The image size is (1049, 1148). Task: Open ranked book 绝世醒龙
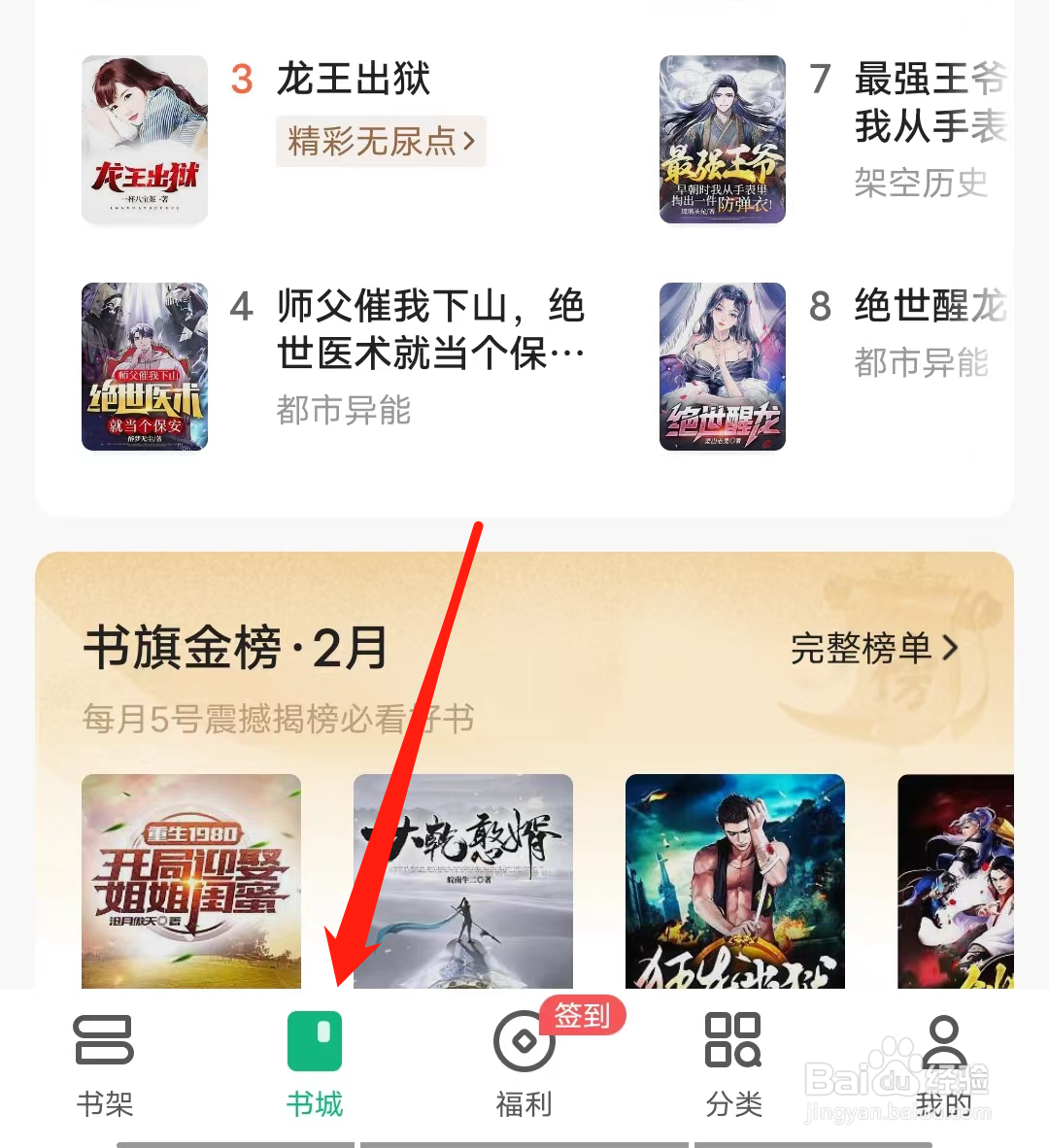[723, 366]
